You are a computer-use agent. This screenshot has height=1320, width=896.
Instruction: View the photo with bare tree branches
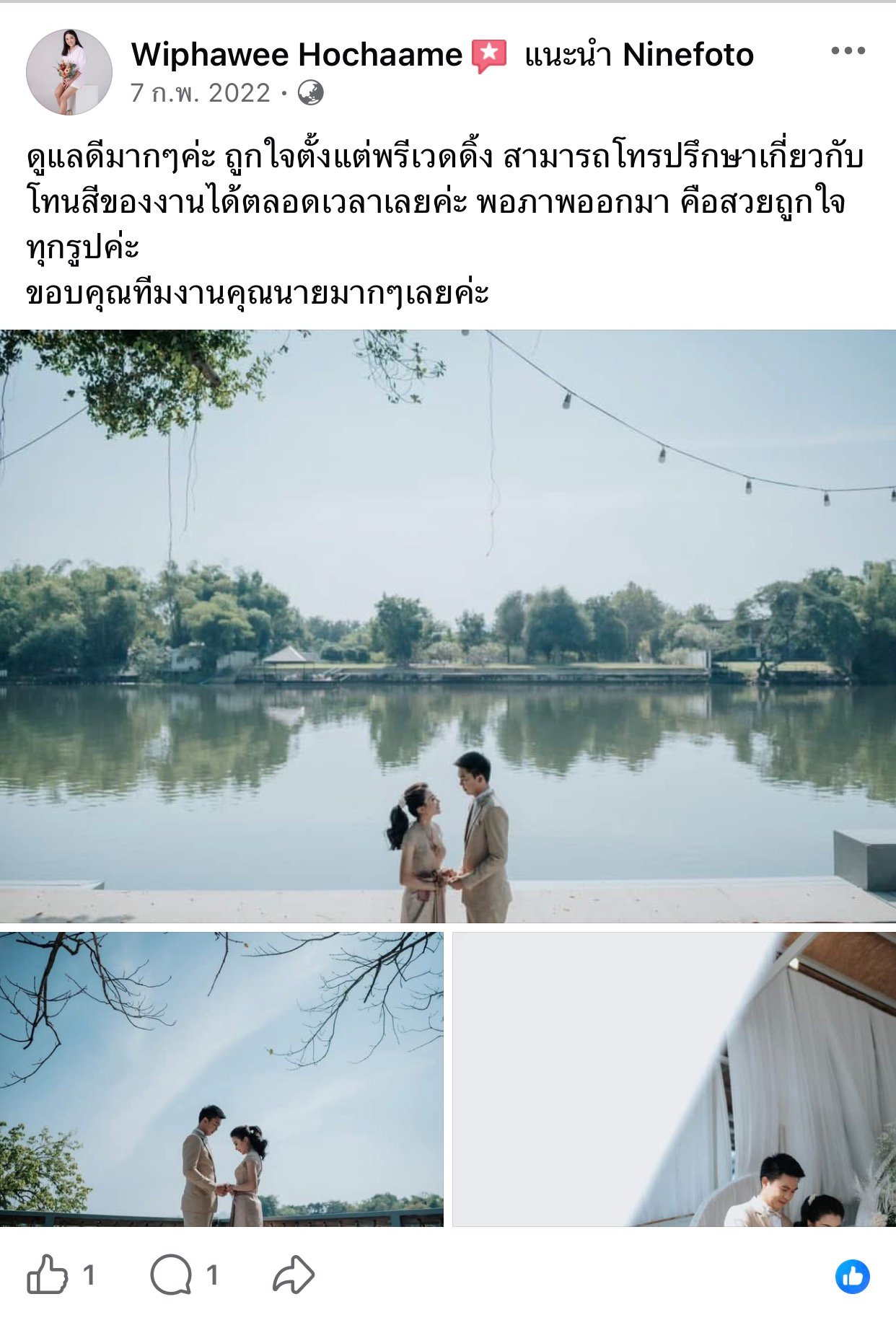click(221, 1079)
